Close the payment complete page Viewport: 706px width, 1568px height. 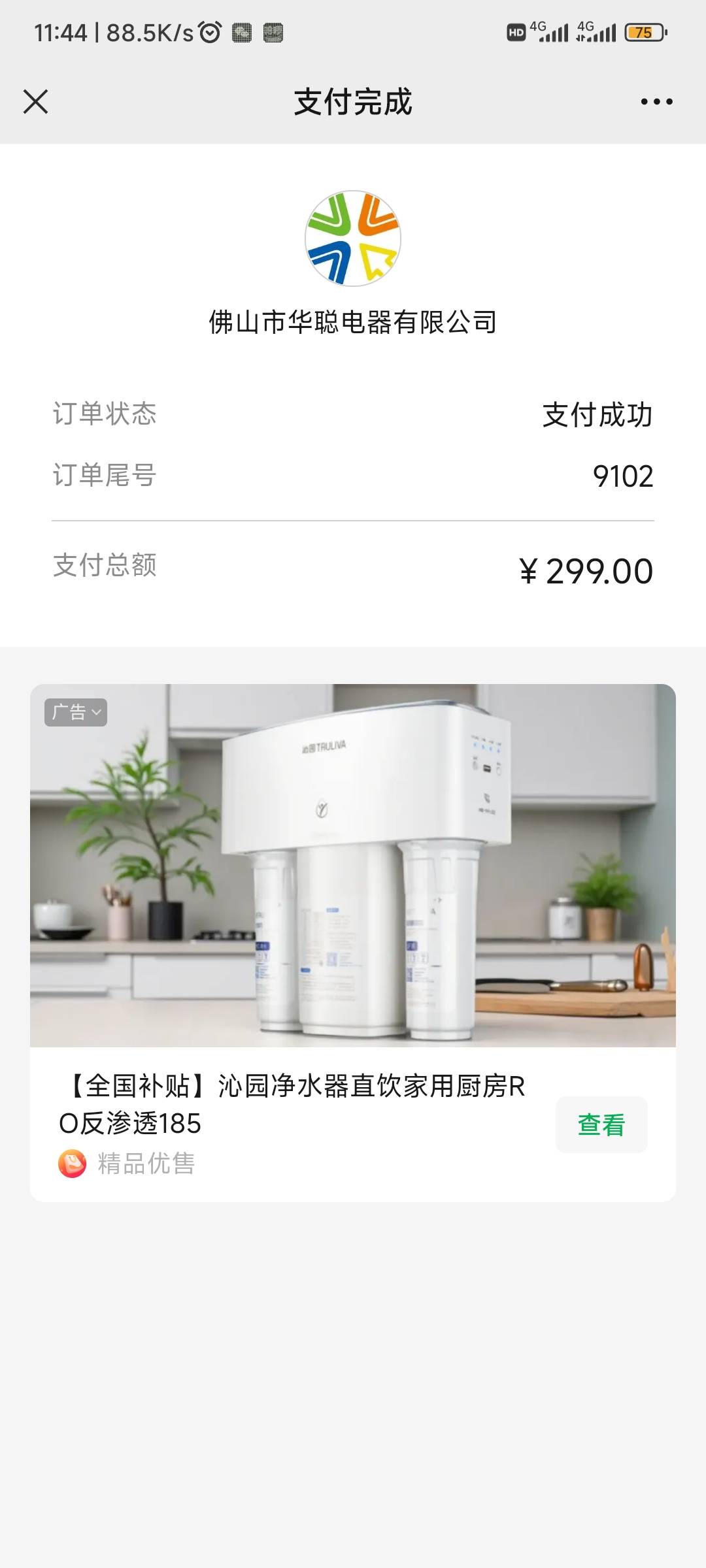click(x=36, y=102)
